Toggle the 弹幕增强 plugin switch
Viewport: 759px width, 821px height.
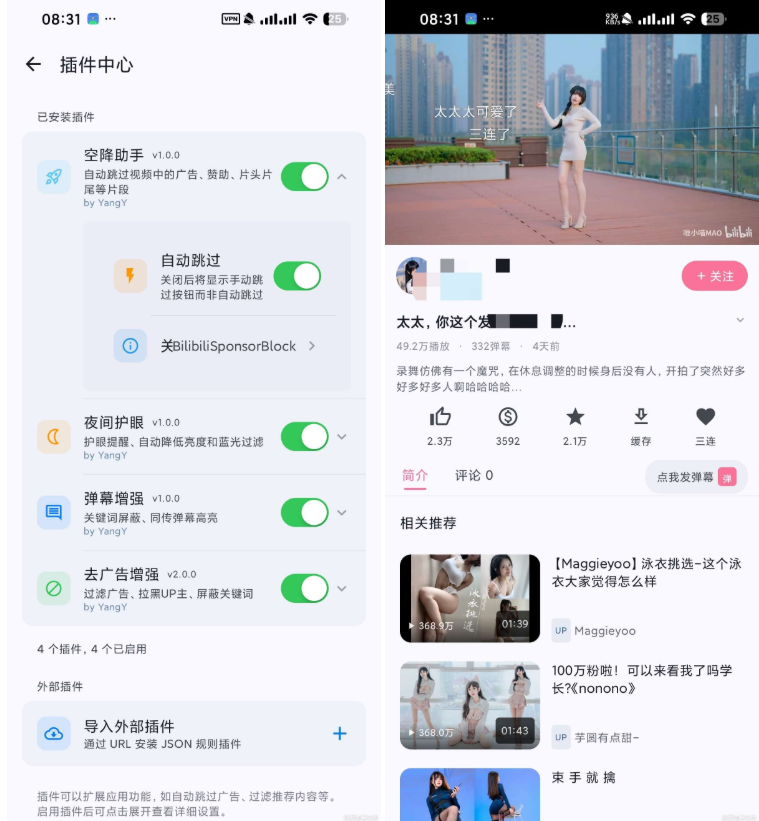305,512
